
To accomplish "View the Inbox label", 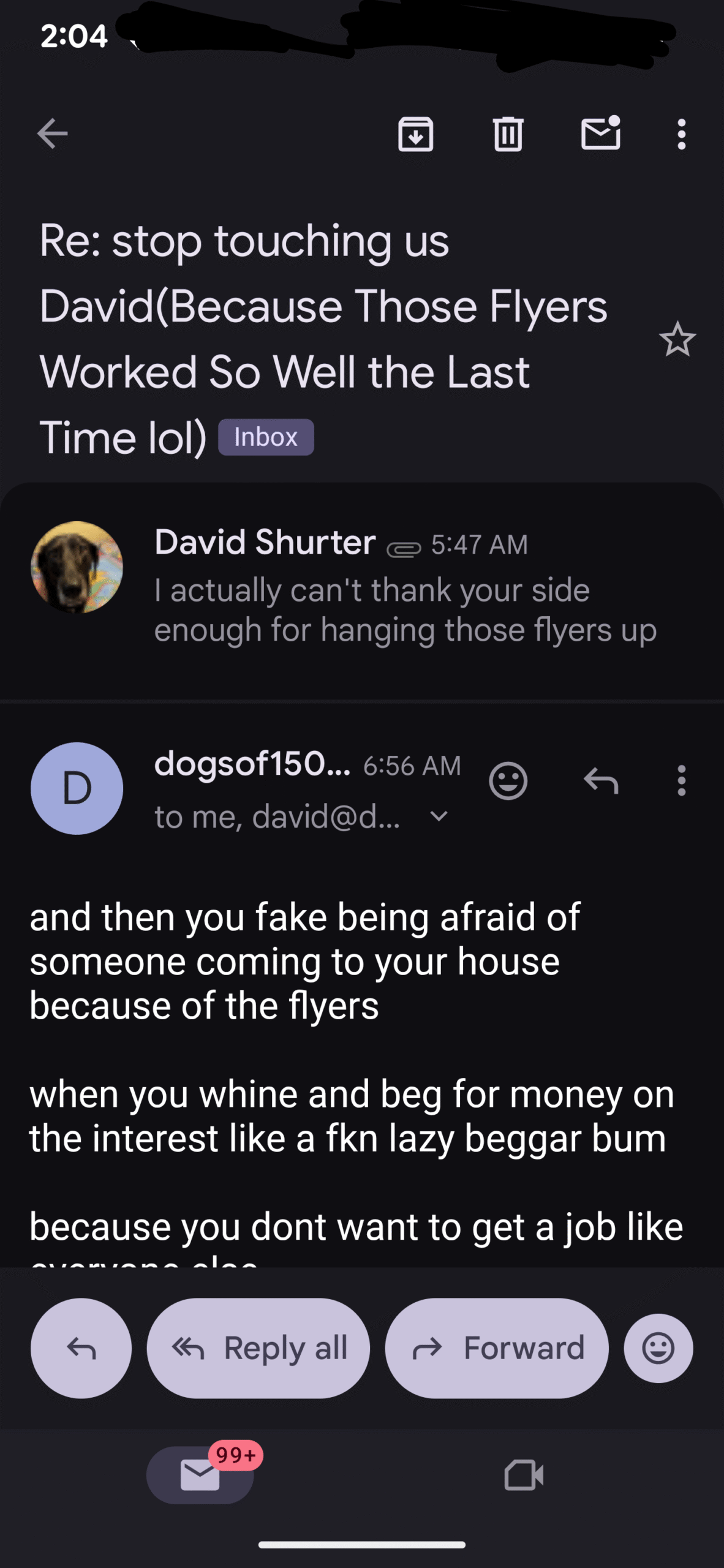I will pyautogui.click(x=266, y=437).
